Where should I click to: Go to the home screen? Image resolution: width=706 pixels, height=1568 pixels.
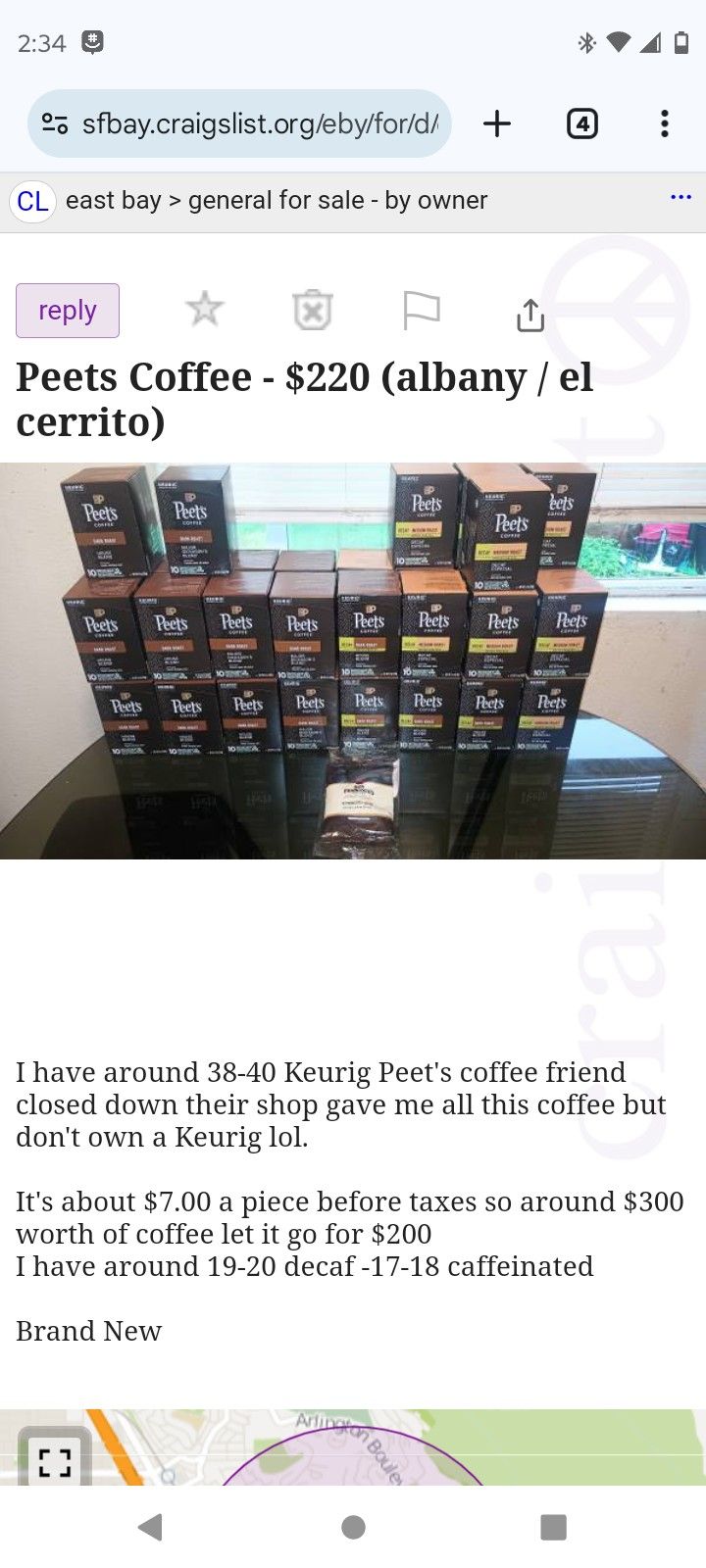click(353, 1526)
